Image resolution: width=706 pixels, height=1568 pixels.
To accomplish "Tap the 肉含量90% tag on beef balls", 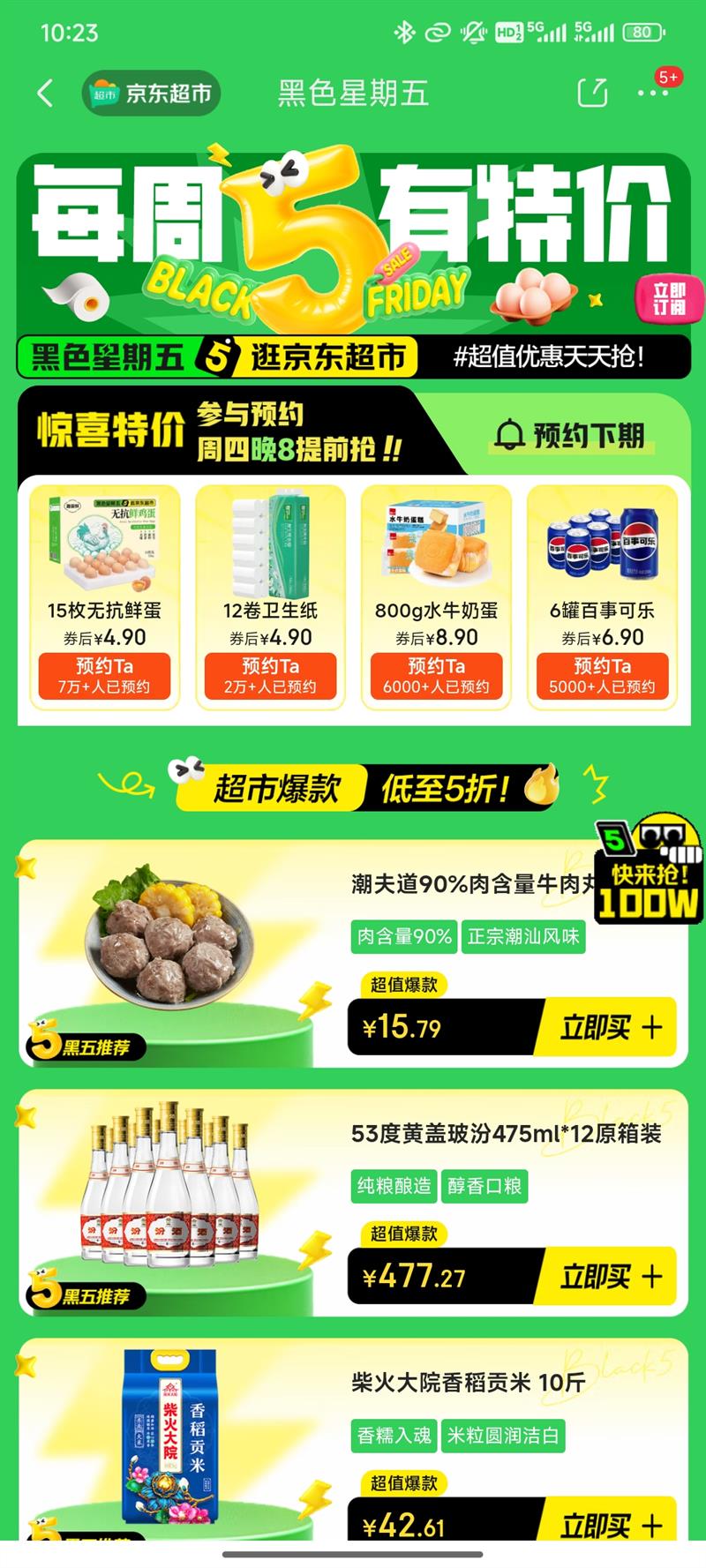I will (x=405, y=938).
